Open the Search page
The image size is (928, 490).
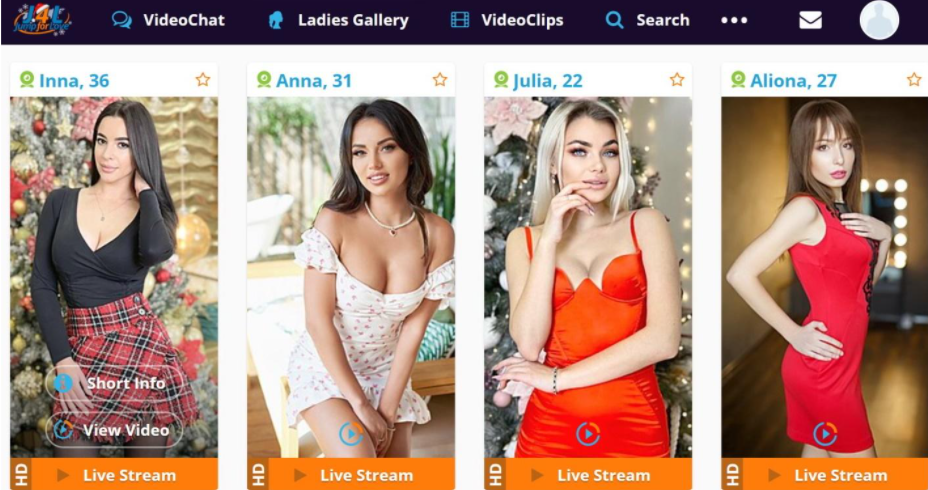[x=648, y=20]
